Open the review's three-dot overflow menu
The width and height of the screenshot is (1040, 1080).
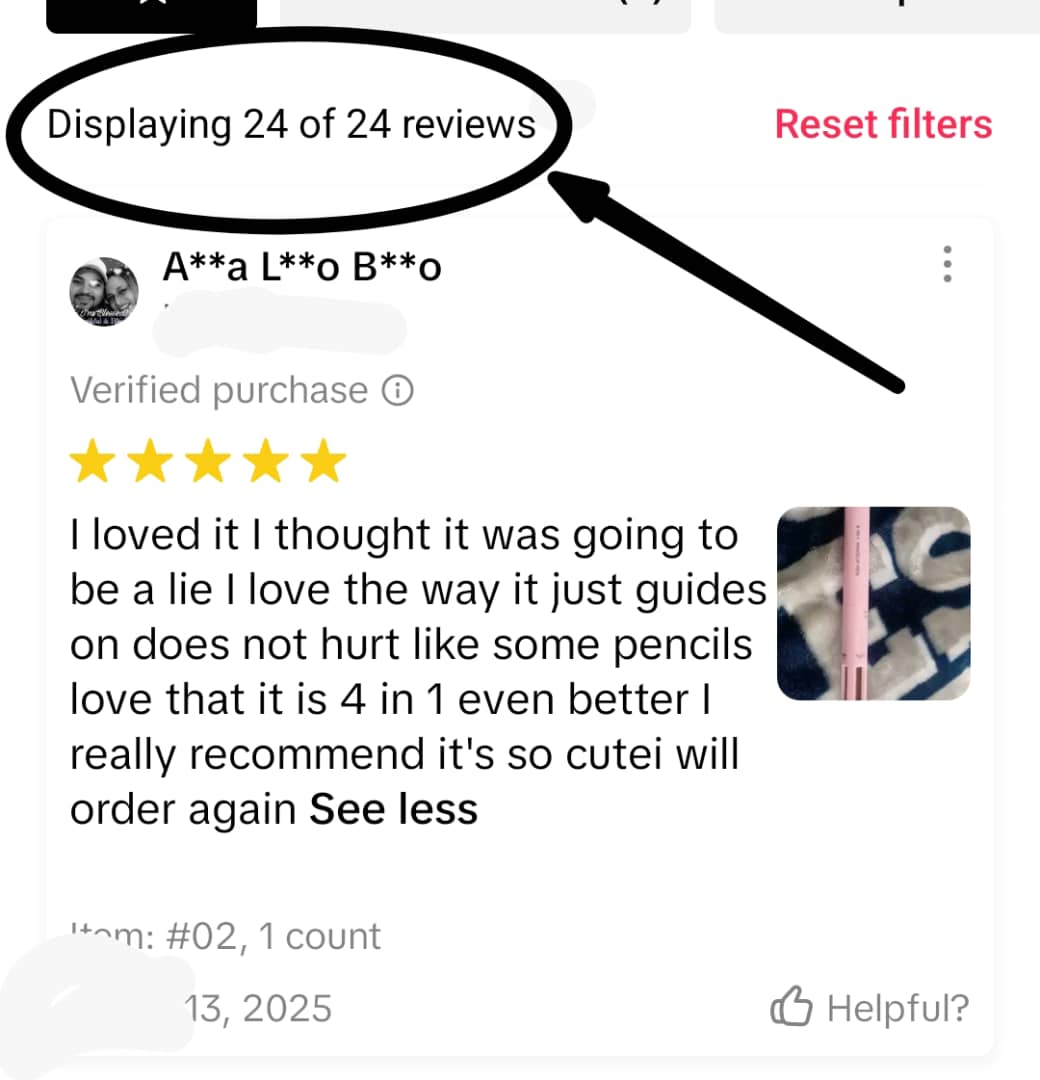(947, 264)
